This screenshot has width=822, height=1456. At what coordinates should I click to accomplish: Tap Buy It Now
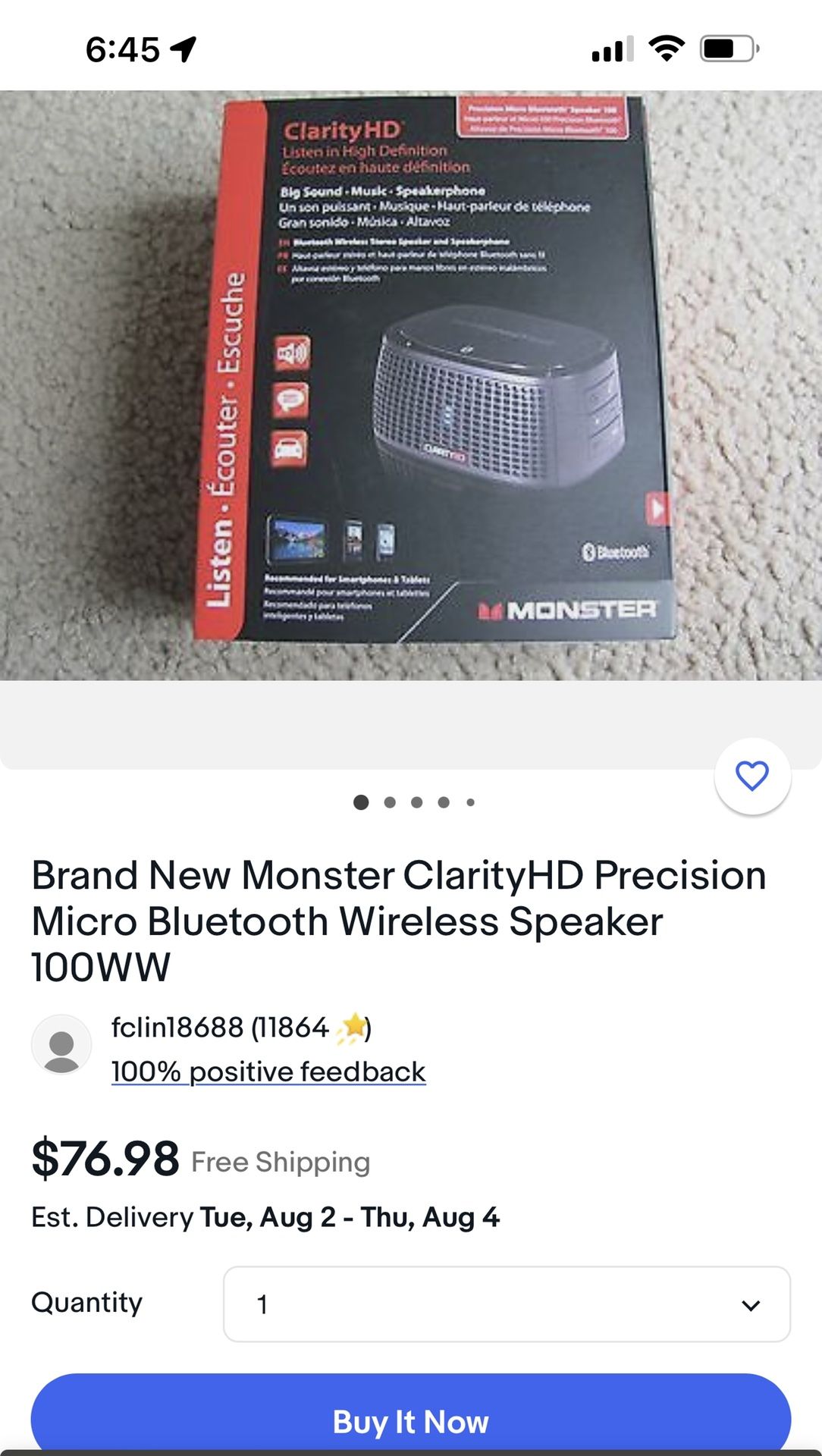[411, 1421]
